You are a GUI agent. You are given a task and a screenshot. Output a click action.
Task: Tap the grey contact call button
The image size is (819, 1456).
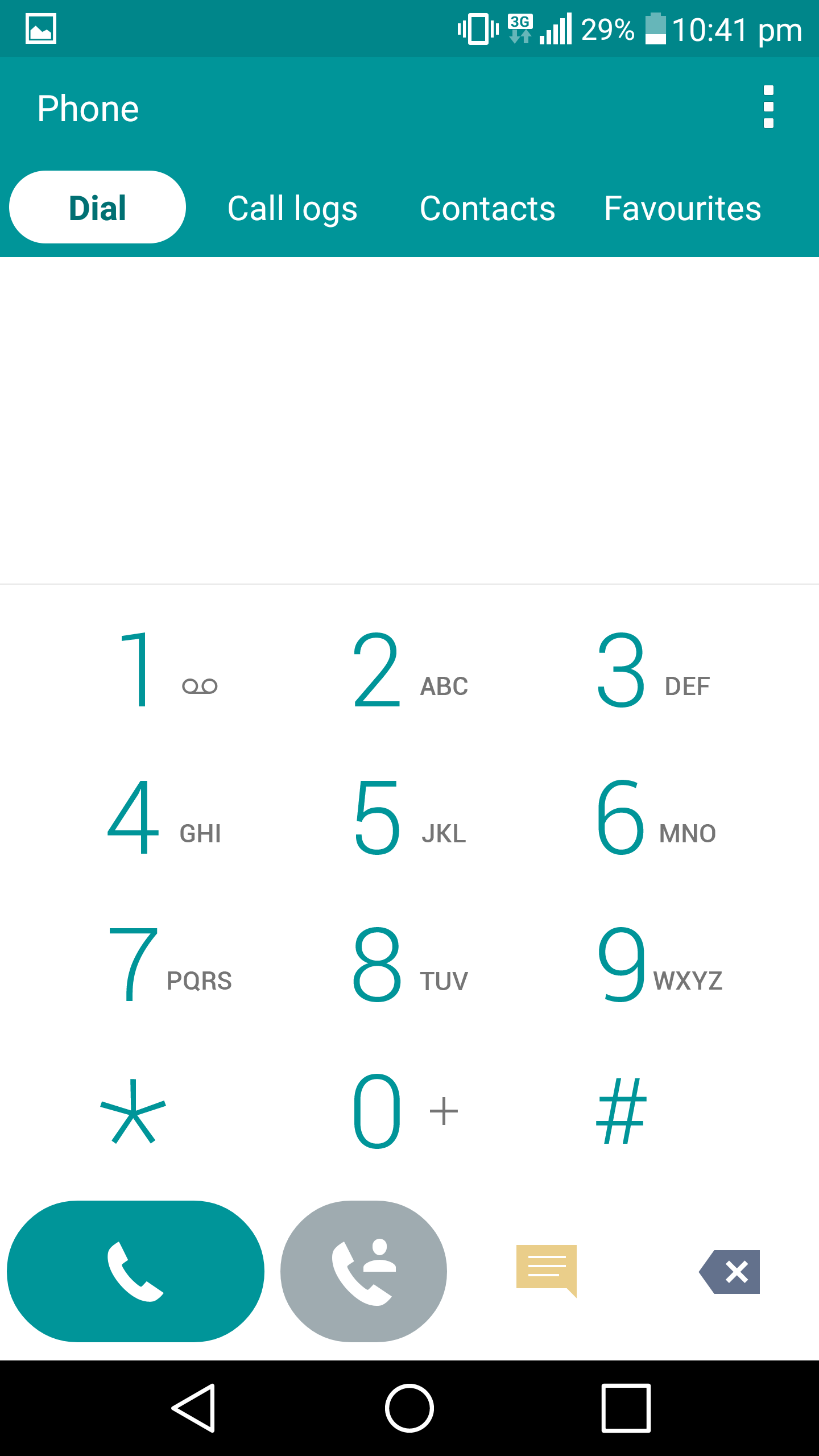tap(363, 1271)
